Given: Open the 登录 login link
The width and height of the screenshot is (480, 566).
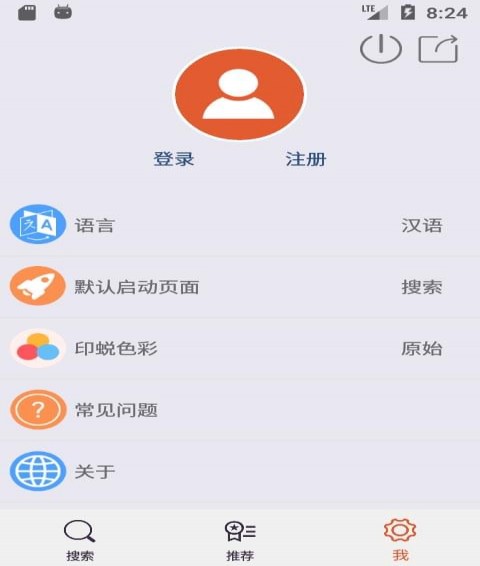Looking at the screenshot, I should point(174,159).
